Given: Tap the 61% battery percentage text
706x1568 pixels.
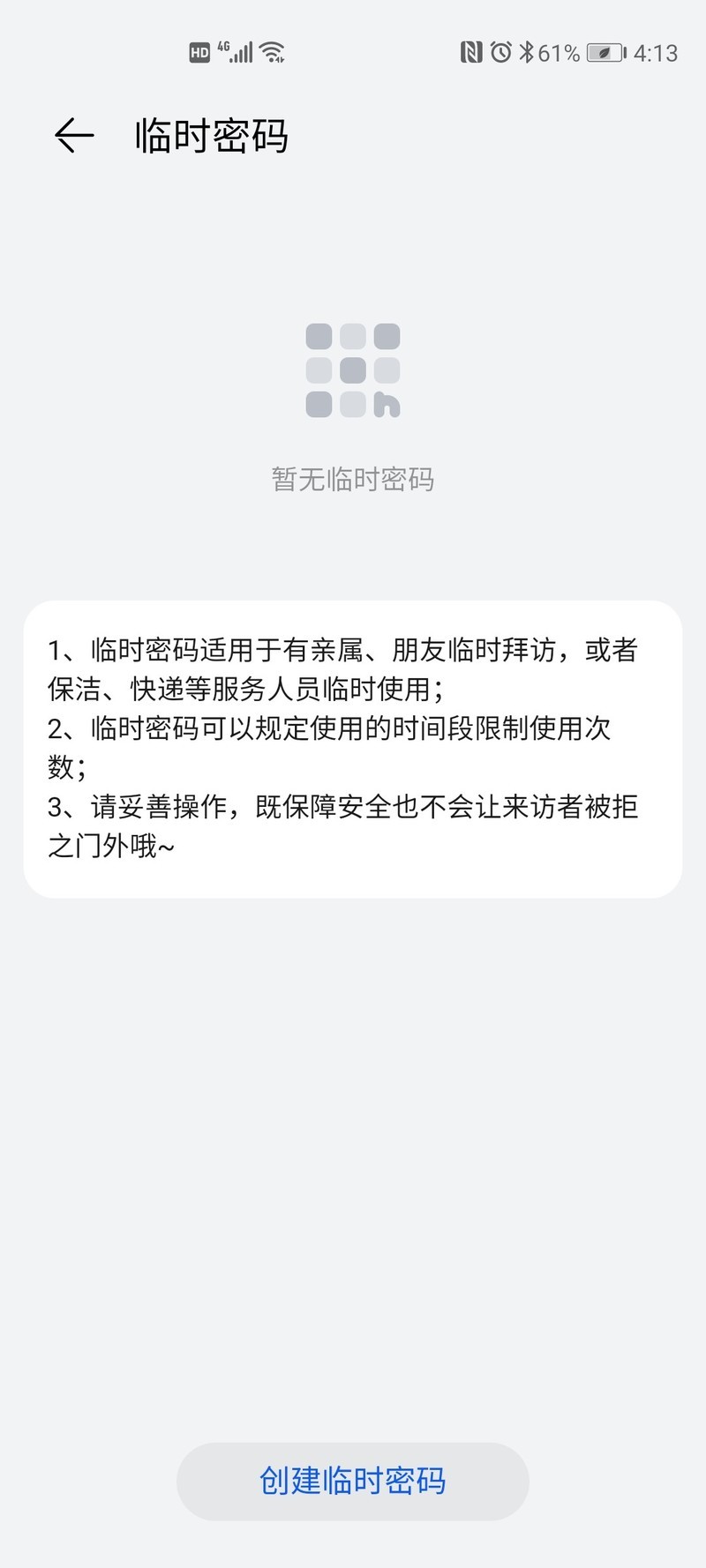Looking at the screenshot, I should click(x=559, y=51).
